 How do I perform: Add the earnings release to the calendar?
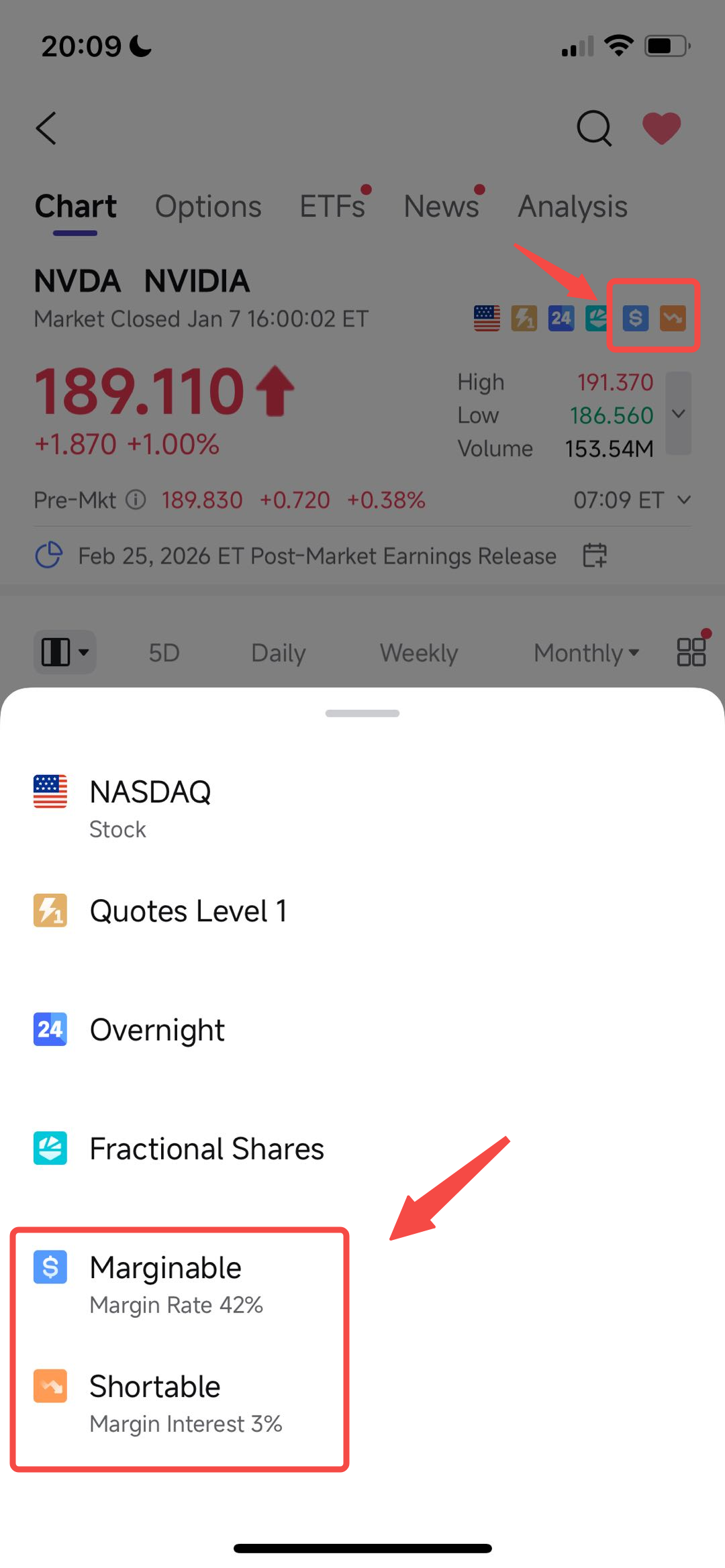595,556
